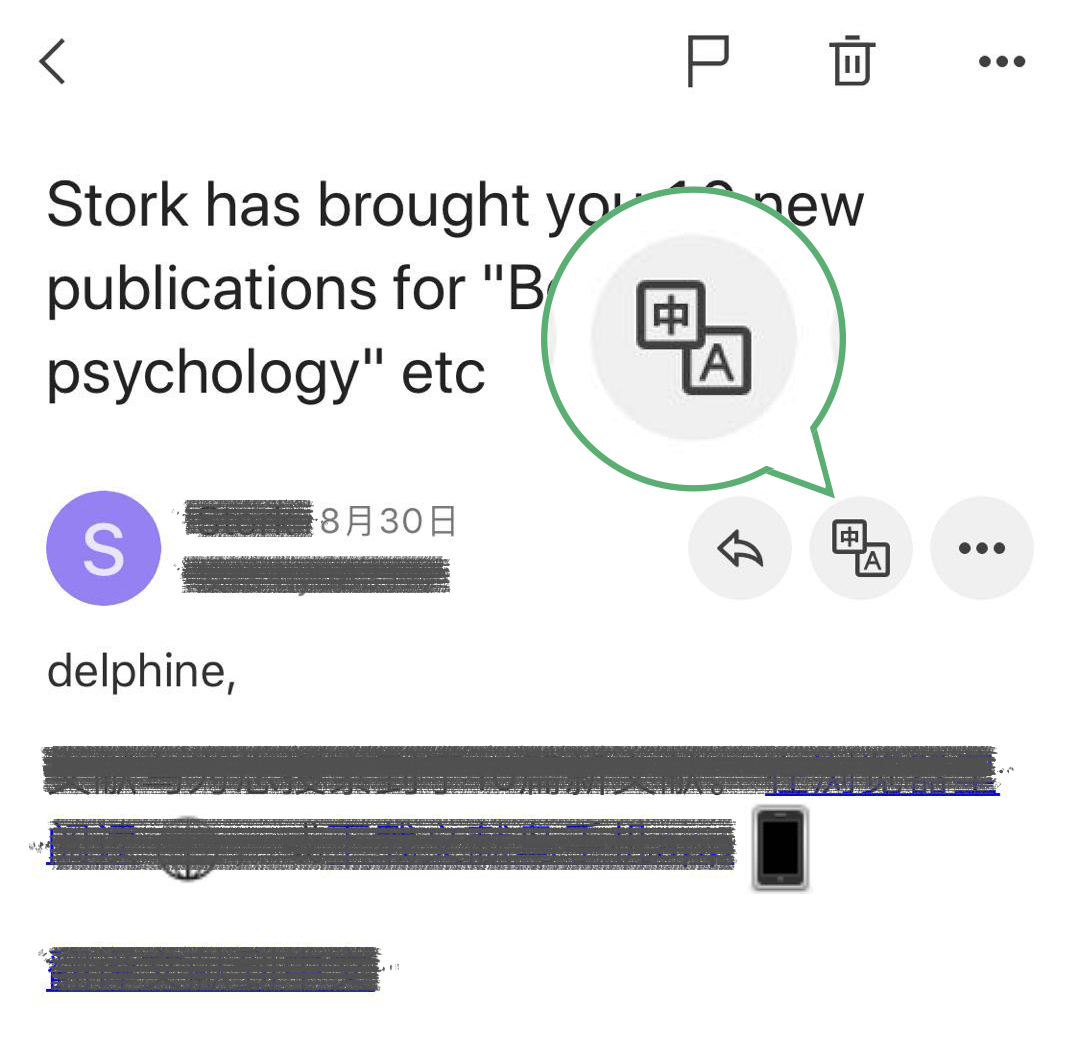1080x1040 pixels.
Task: Translate this email
Action: tap(861, 548)
